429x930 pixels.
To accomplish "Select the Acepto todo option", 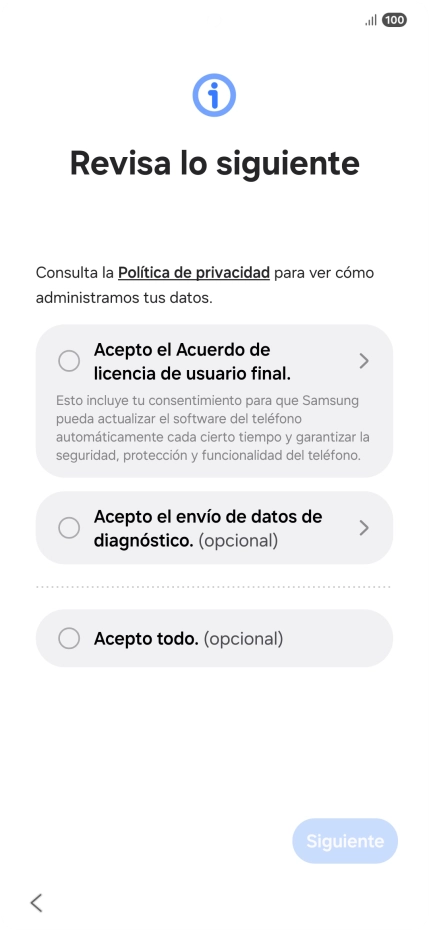I will click(214, 638).
